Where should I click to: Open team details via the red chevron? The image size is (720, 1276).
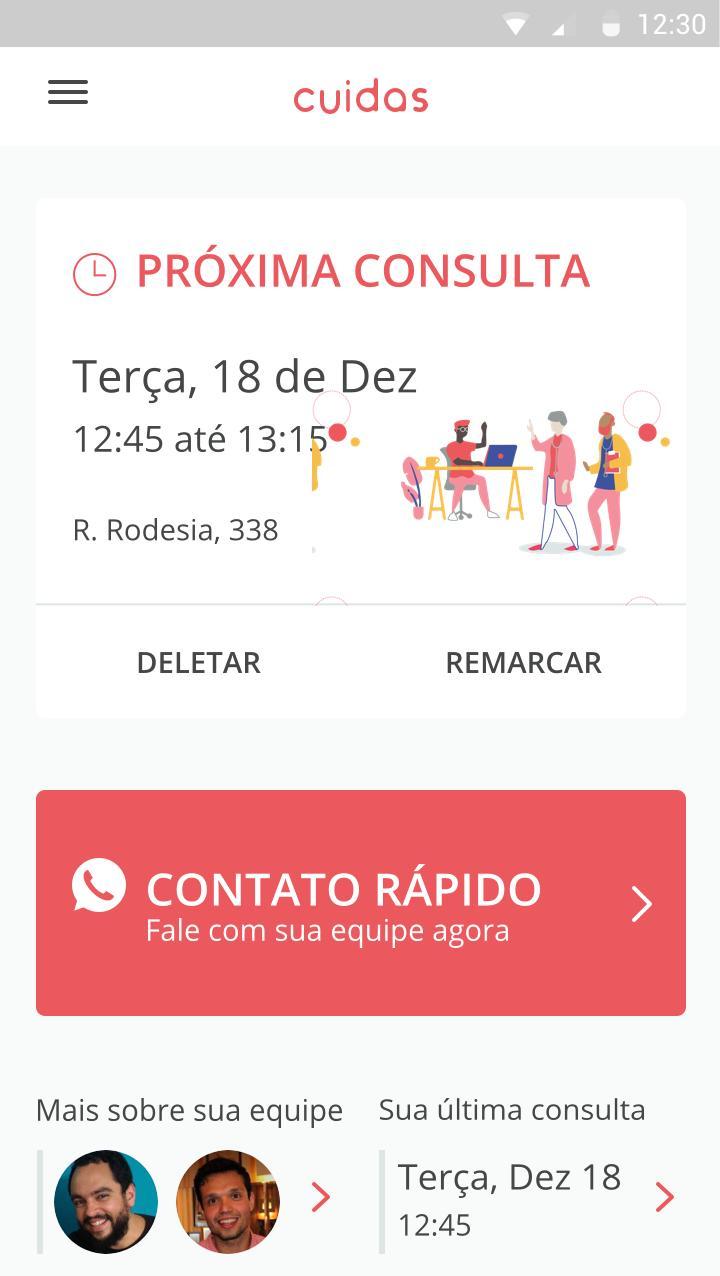[321, 1197]
